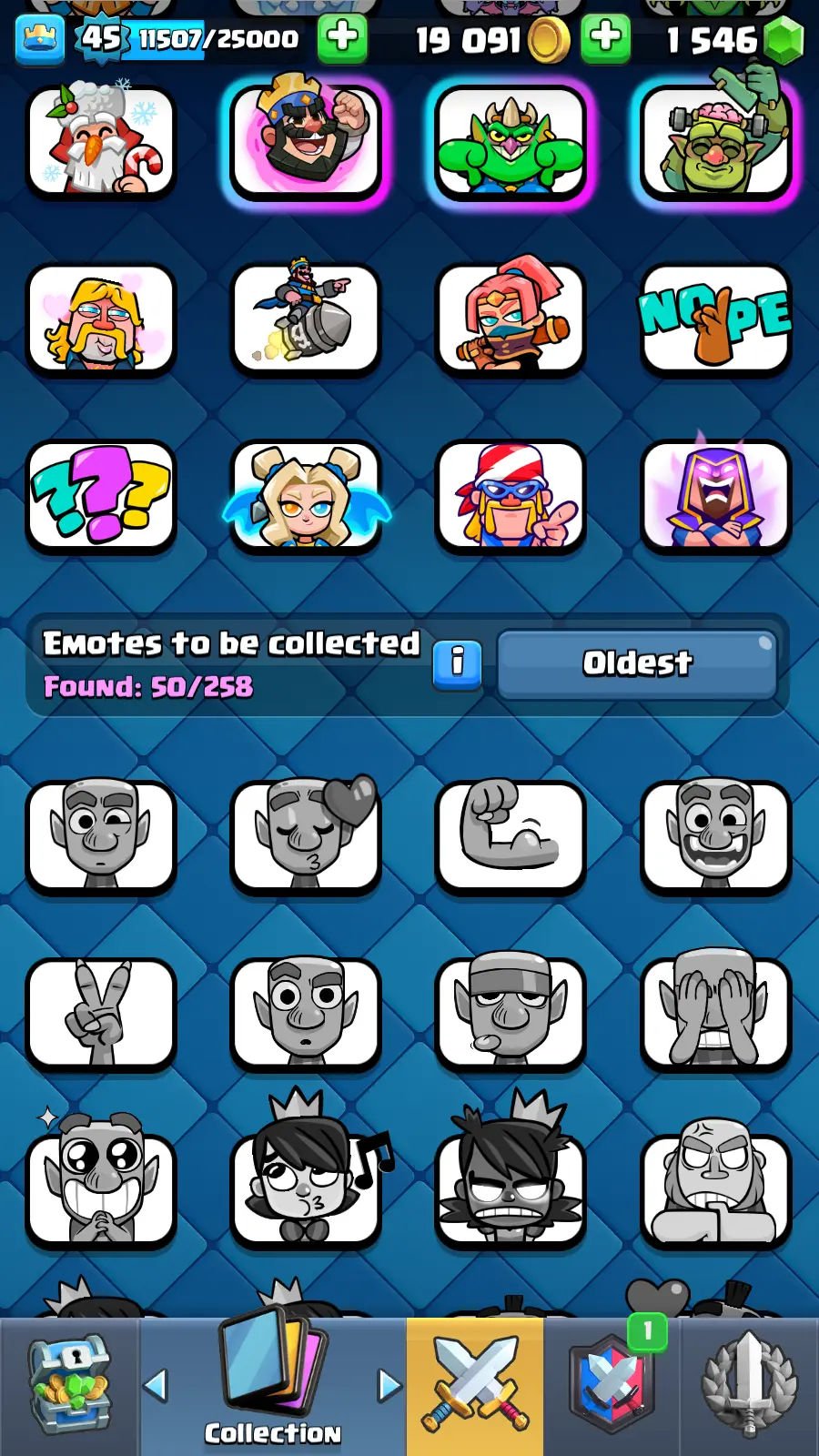Open the Shop chest tab
The width and height of the screenshot is (819, 1456).
[69, 1385]
